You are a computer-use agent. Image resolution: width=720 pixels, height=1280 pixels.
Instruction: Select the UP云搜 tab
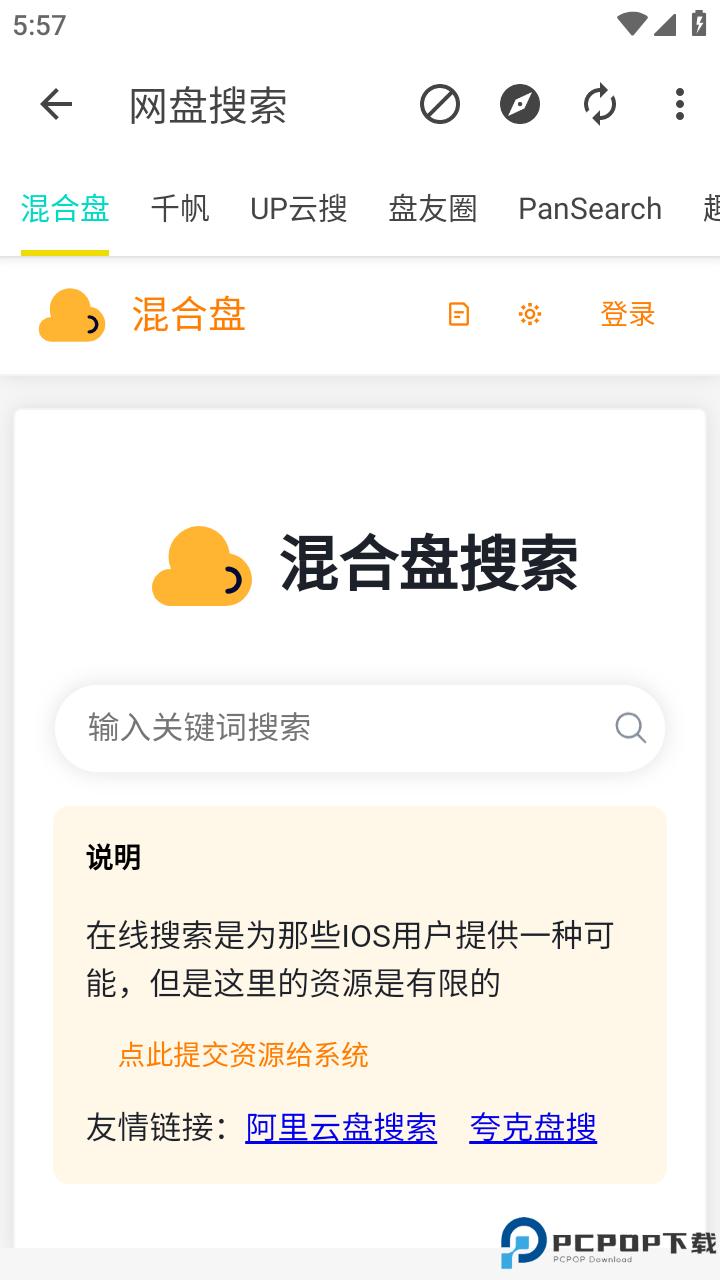coord(297,208)
